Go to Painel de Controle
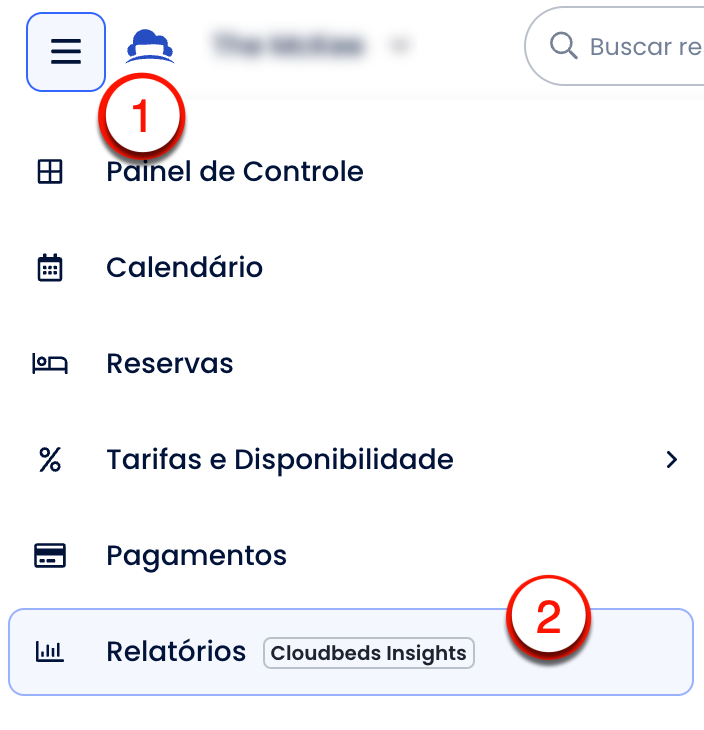 (234, 172)
